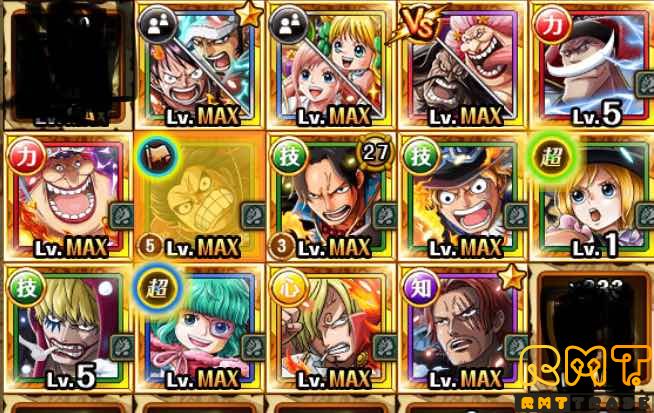Open the Shanks tile with gold star
The image size is (654, 413).
point(462,328)
